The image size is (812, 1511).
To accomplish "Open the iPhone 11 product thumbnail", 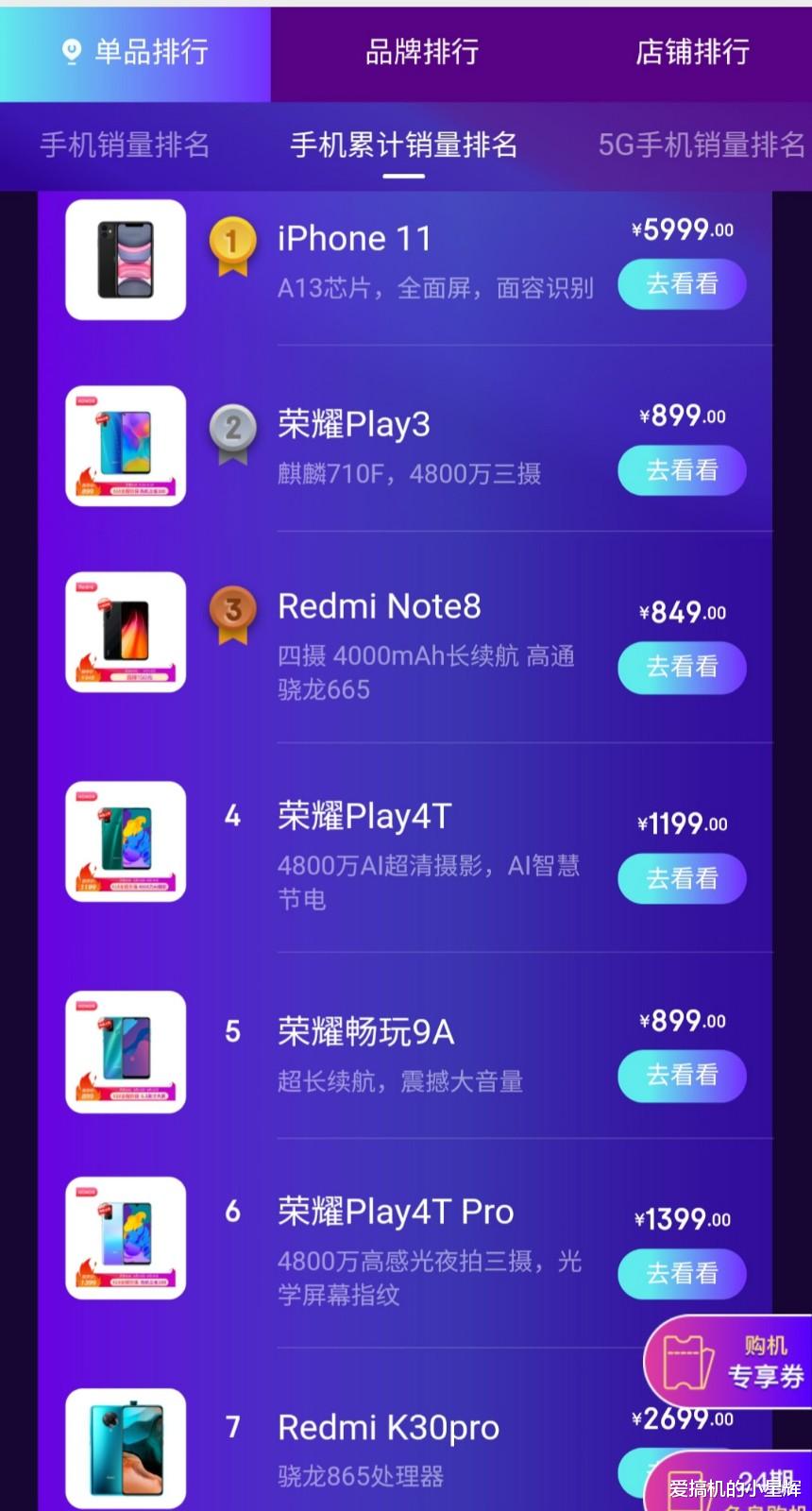I will click(125, 259).
